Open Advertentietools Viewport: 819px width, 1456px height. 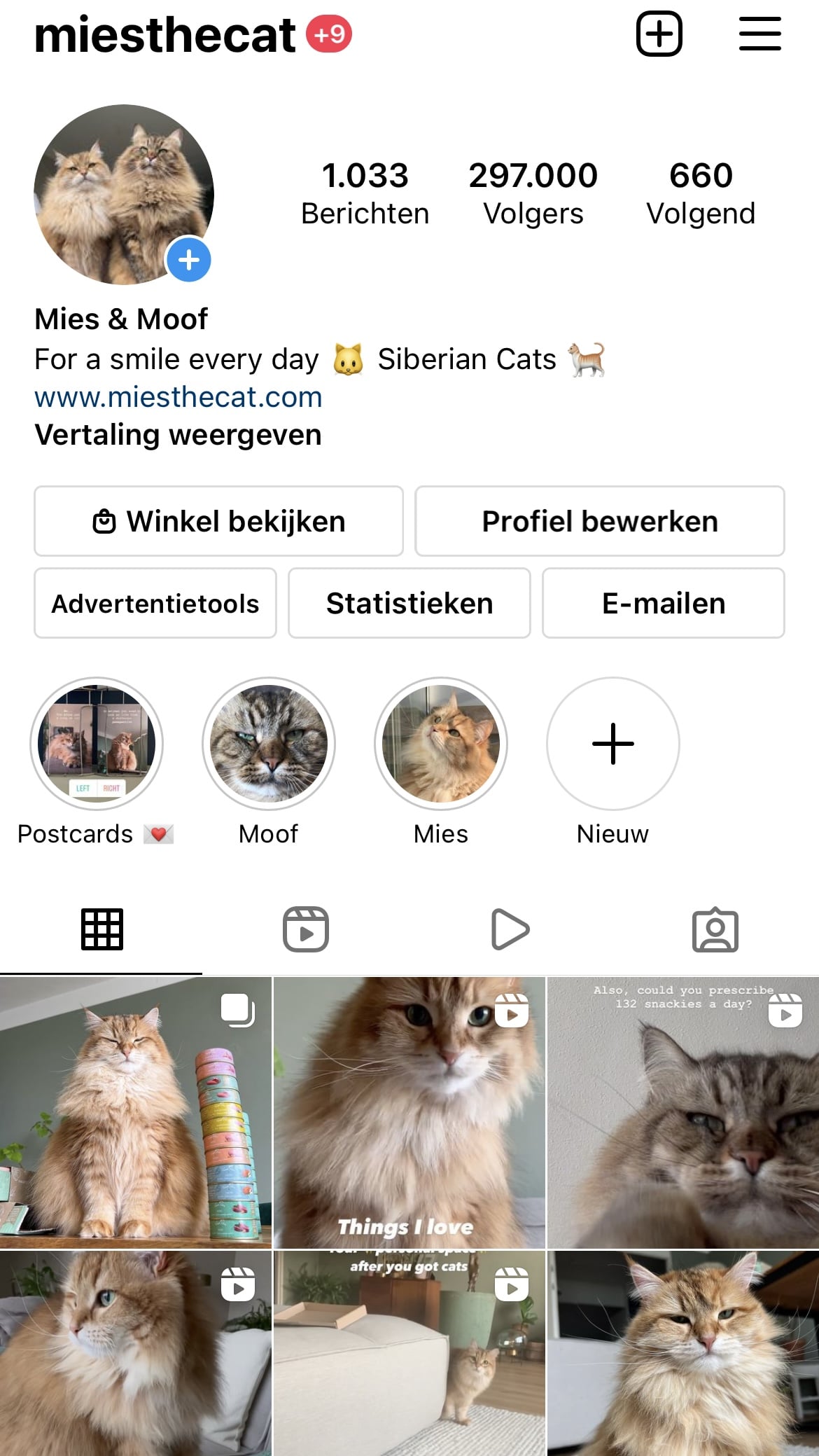155,603
